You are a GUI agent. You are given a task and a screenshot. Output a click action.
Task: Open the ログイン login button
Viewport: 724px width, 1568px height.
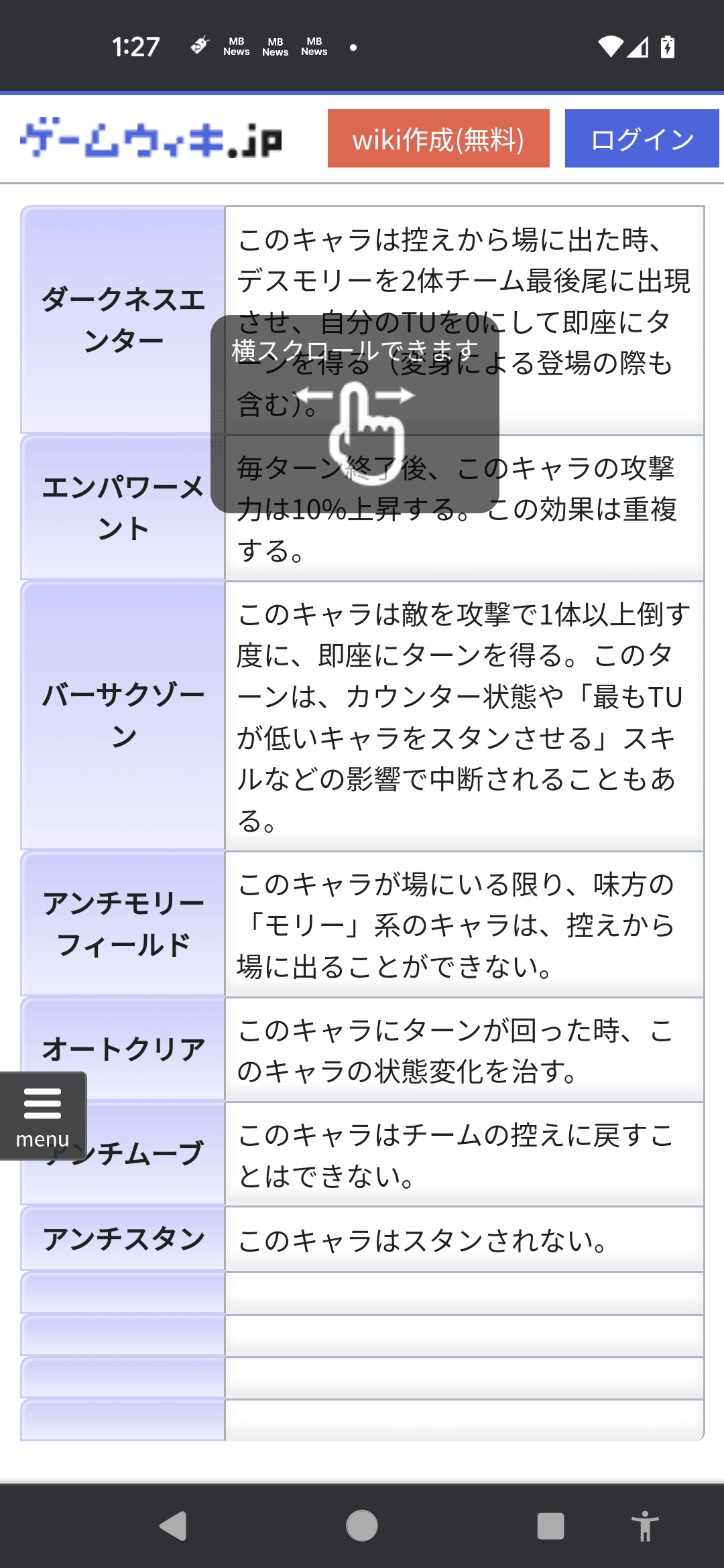pos(642,139)
